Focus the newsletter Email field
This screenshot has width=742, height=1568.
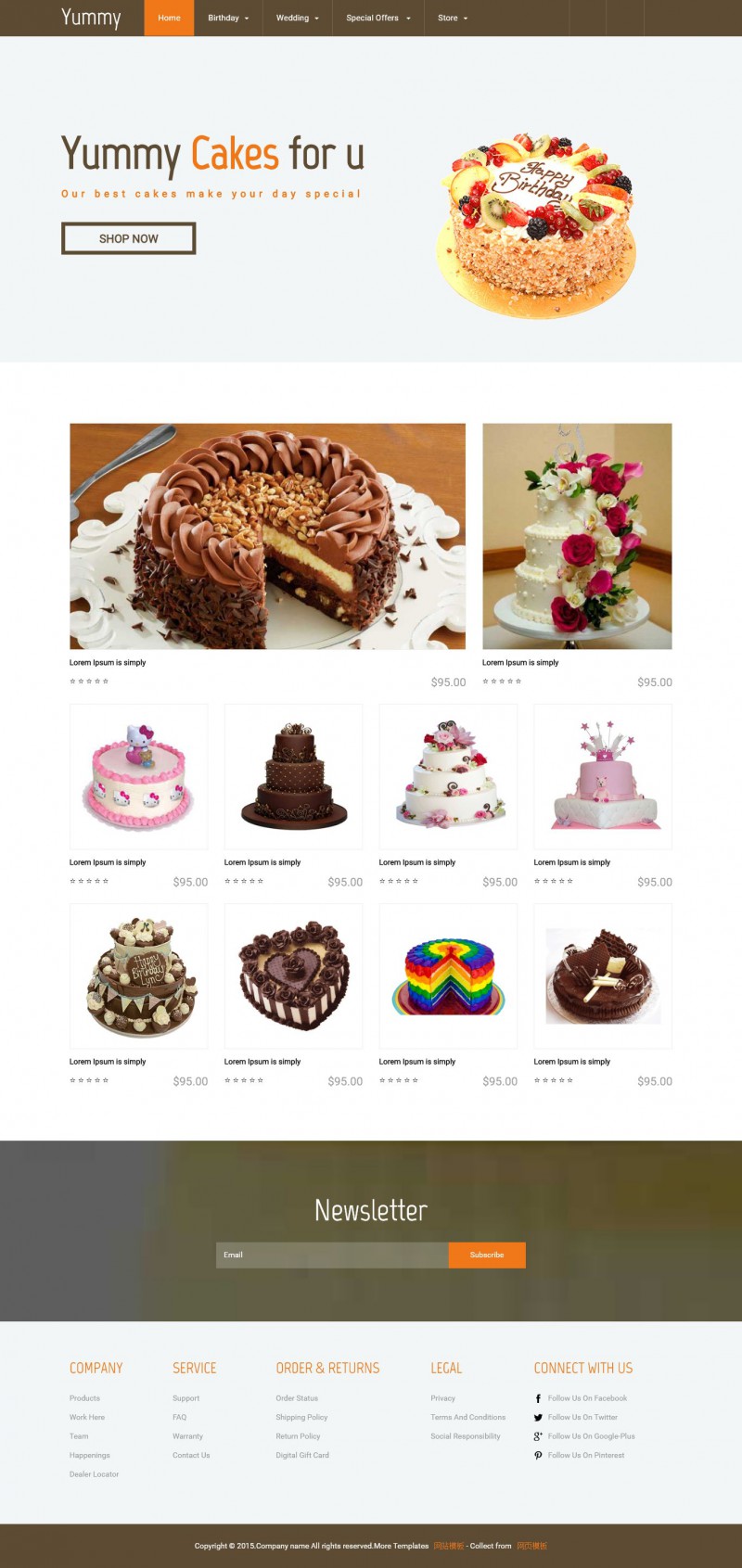point(332,1255)
